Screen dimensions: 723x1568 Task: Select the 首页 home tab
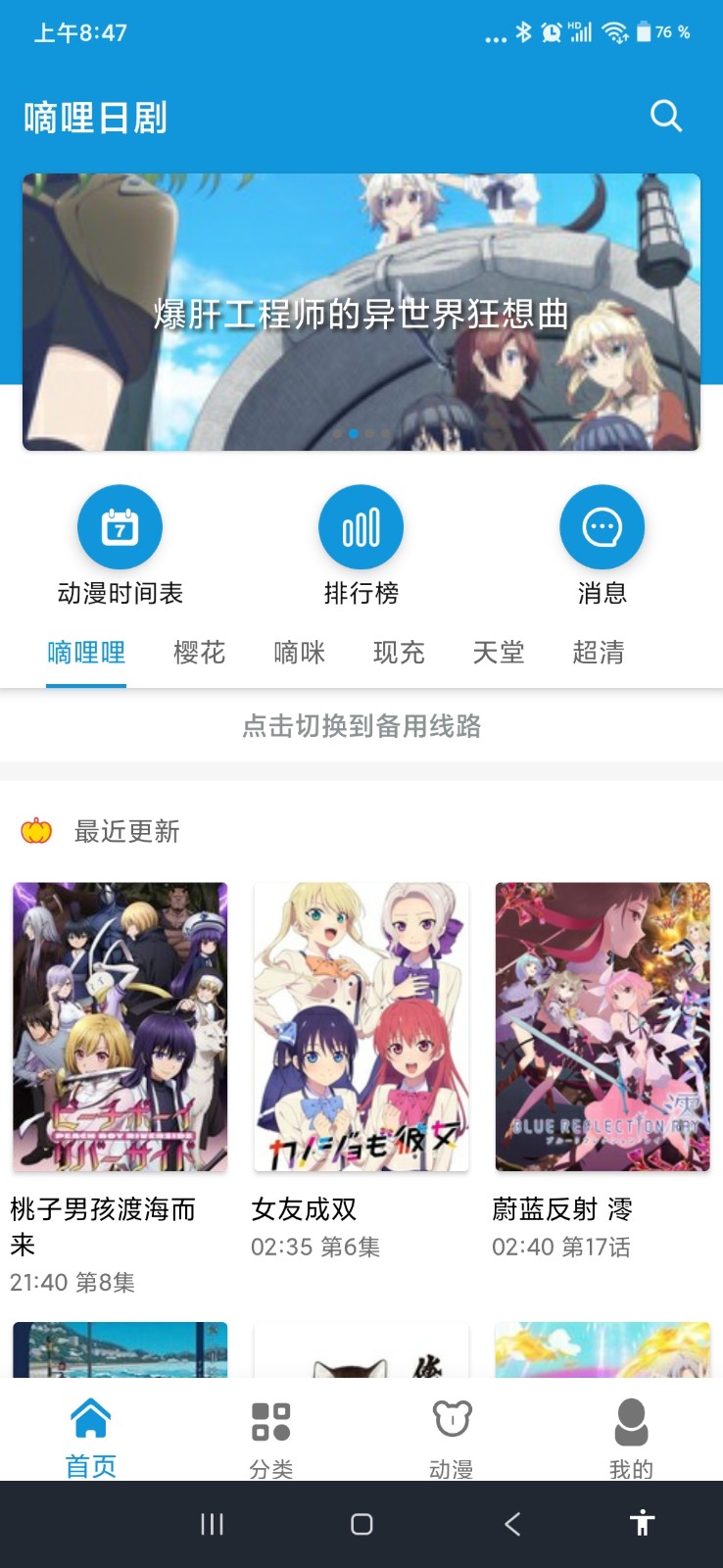click(91, 1436)
